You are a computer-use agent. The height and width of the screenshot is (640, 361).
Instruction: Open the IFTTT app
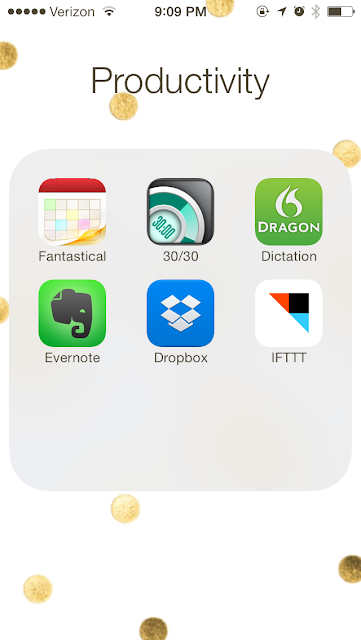tap(289, 313)
